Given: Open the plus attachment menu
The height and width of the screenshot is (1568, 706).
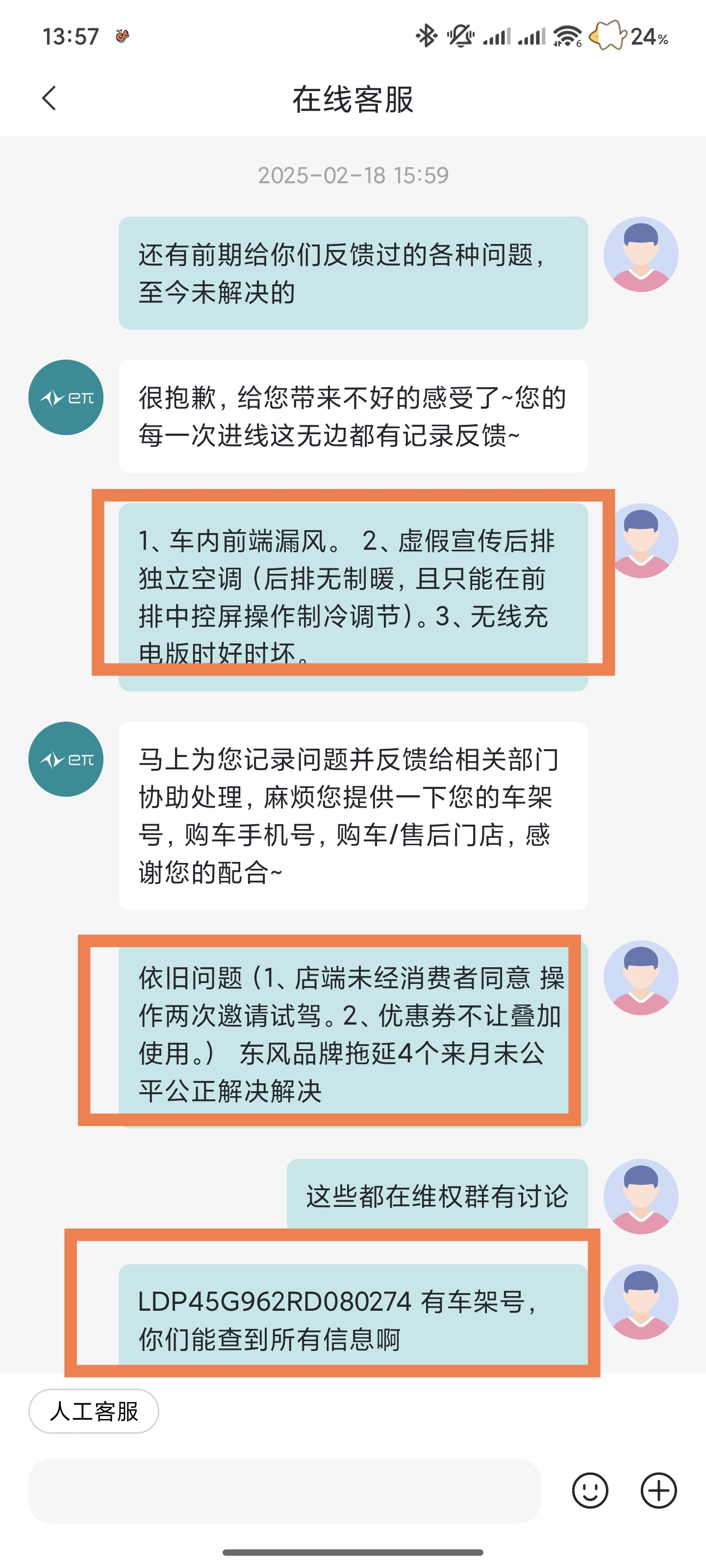Looking at the screenshot, I should tap(658, 1490).
